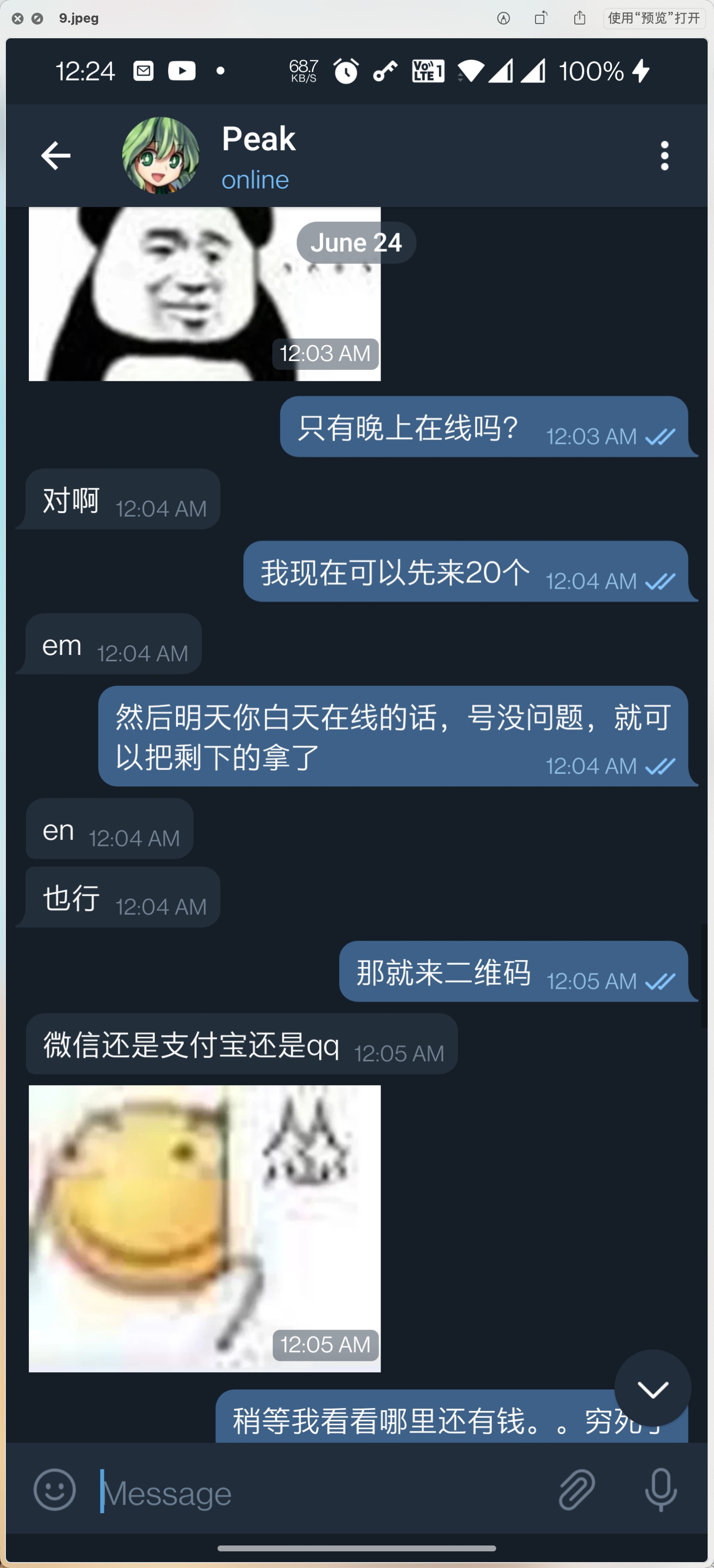This screenshot has height=1568, width=714.
Task: Open the Peak chat header info
Action: [259, 156]
